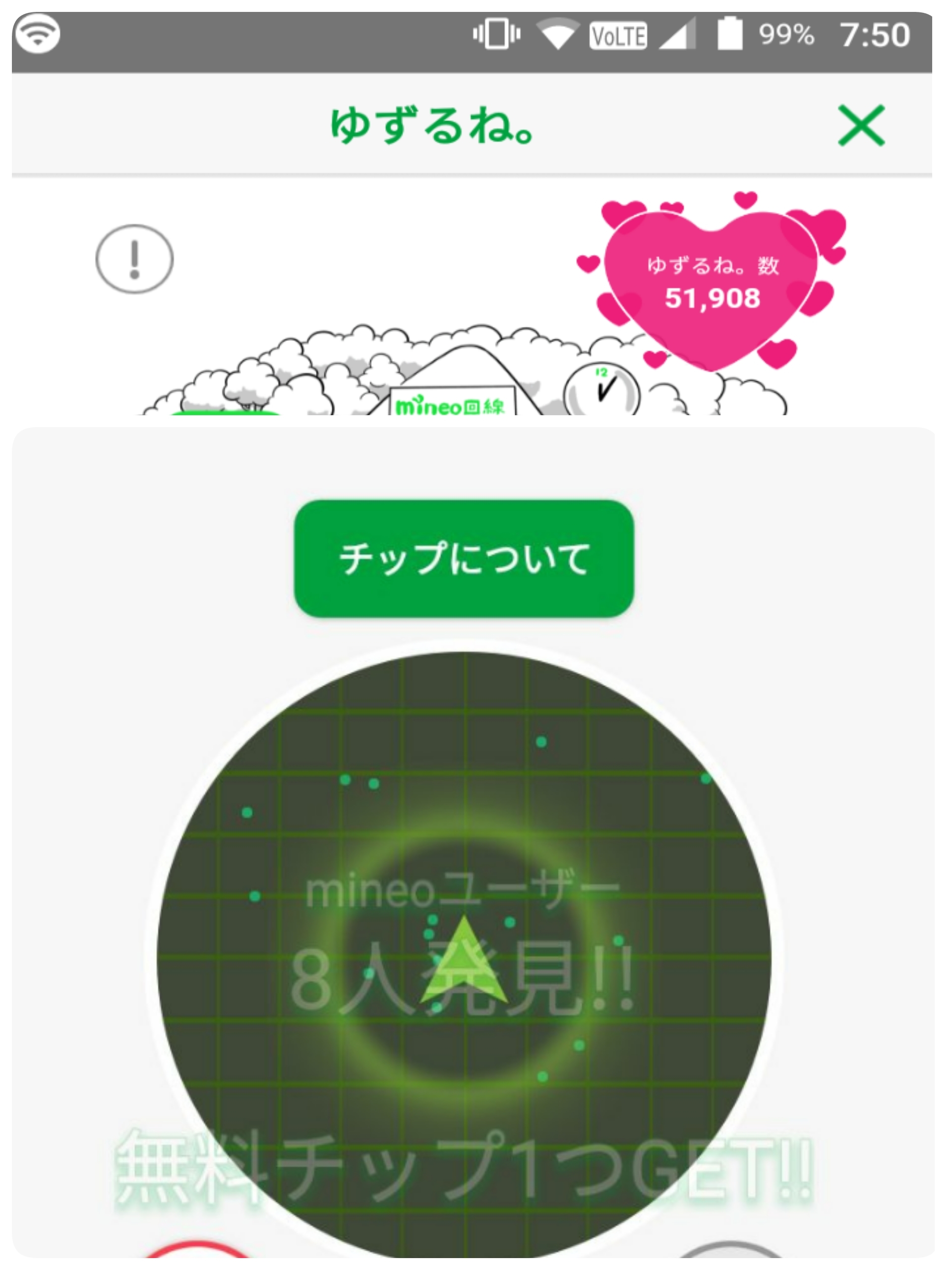Close the ゆずるね。 screen
Viewport: 952px width, 1270px height.
[861, 125]
